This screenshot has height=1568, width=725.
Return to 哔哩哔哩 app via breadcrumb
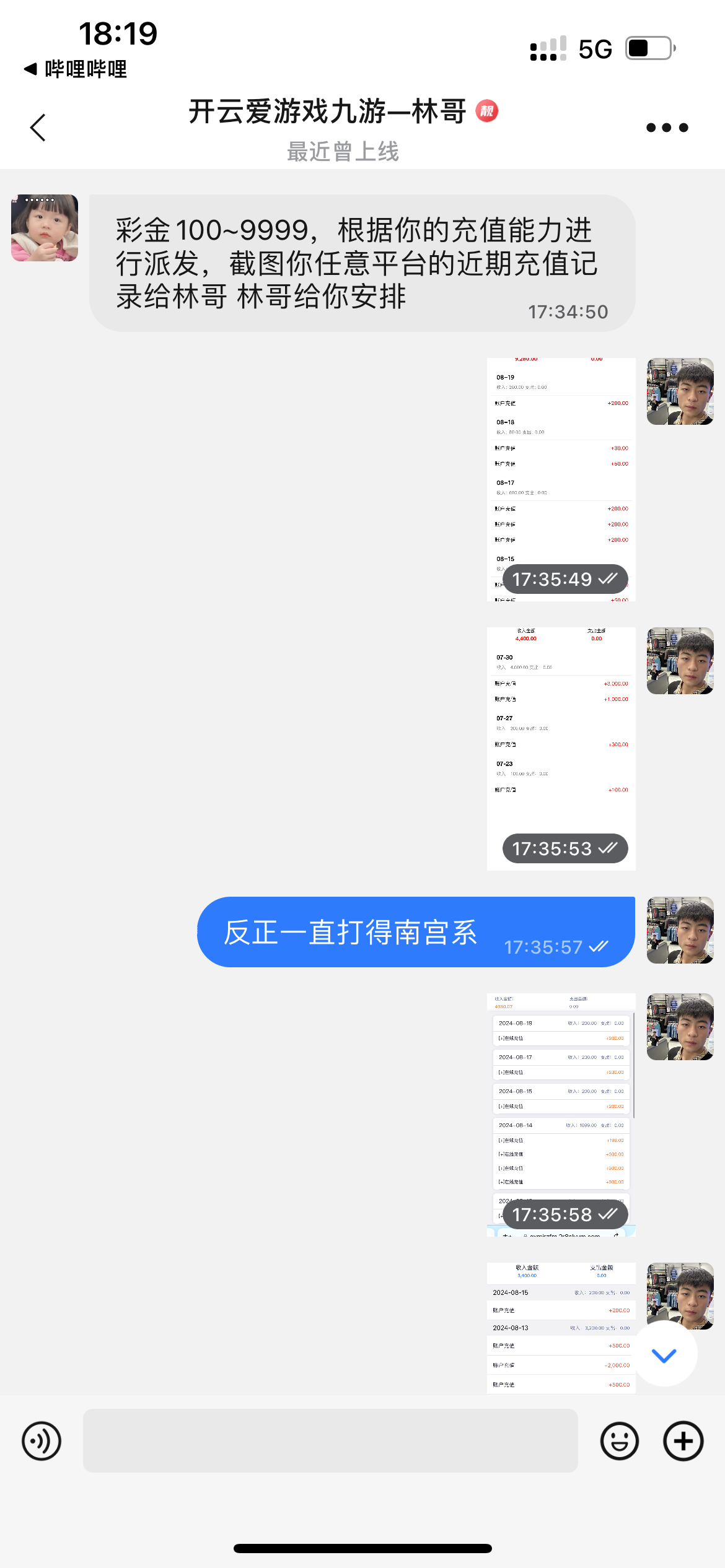[x=76, y=69]
